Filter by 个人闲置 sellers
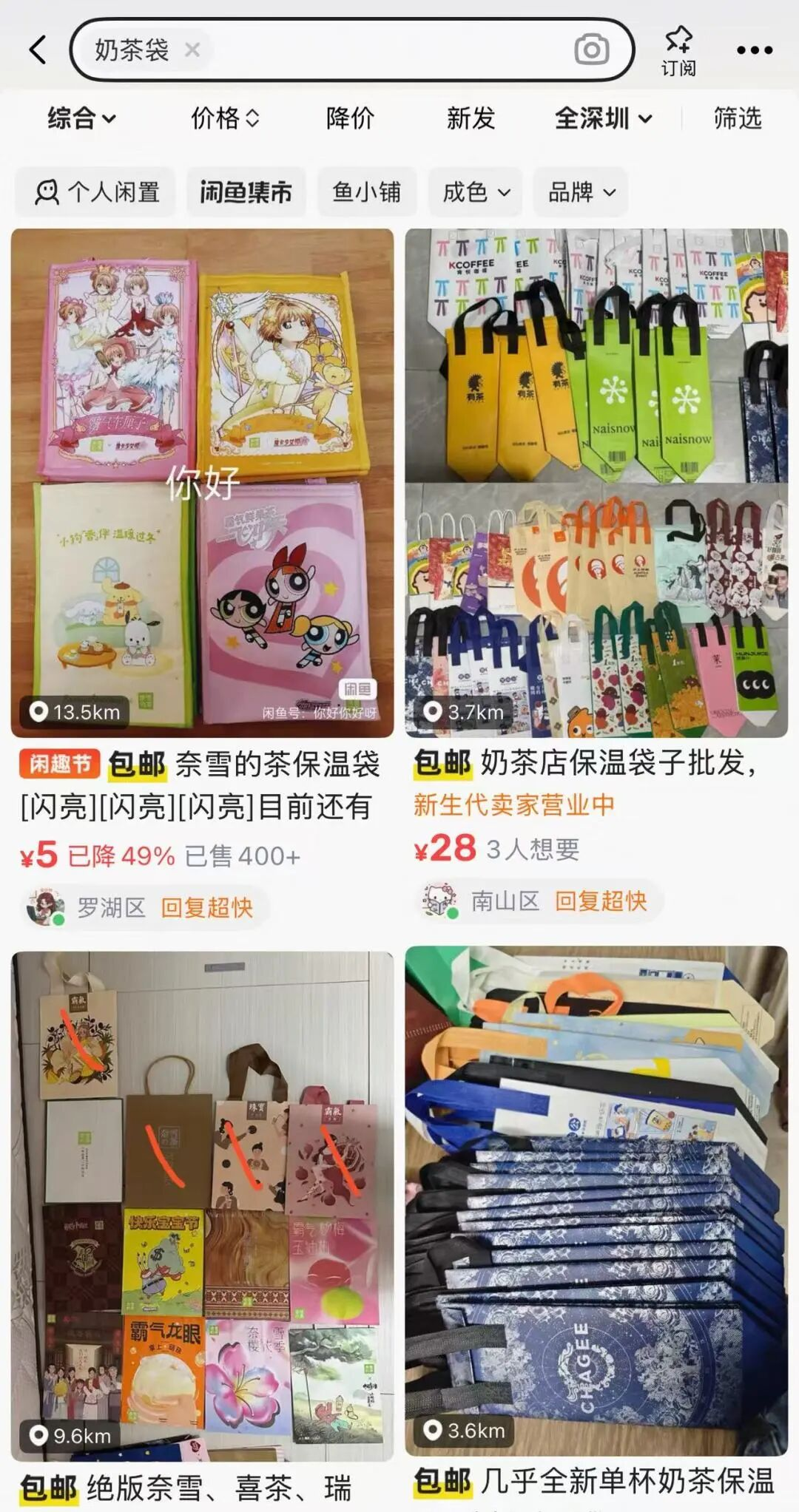 96,192
